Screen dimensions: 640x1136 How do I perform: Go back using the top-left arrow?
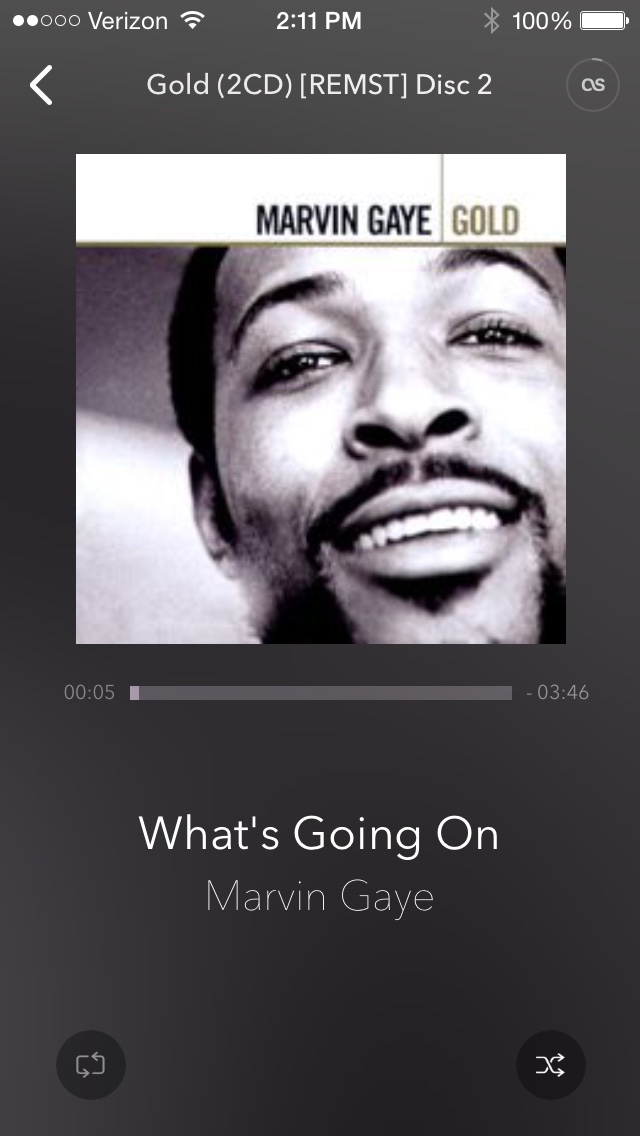(41, 85)
